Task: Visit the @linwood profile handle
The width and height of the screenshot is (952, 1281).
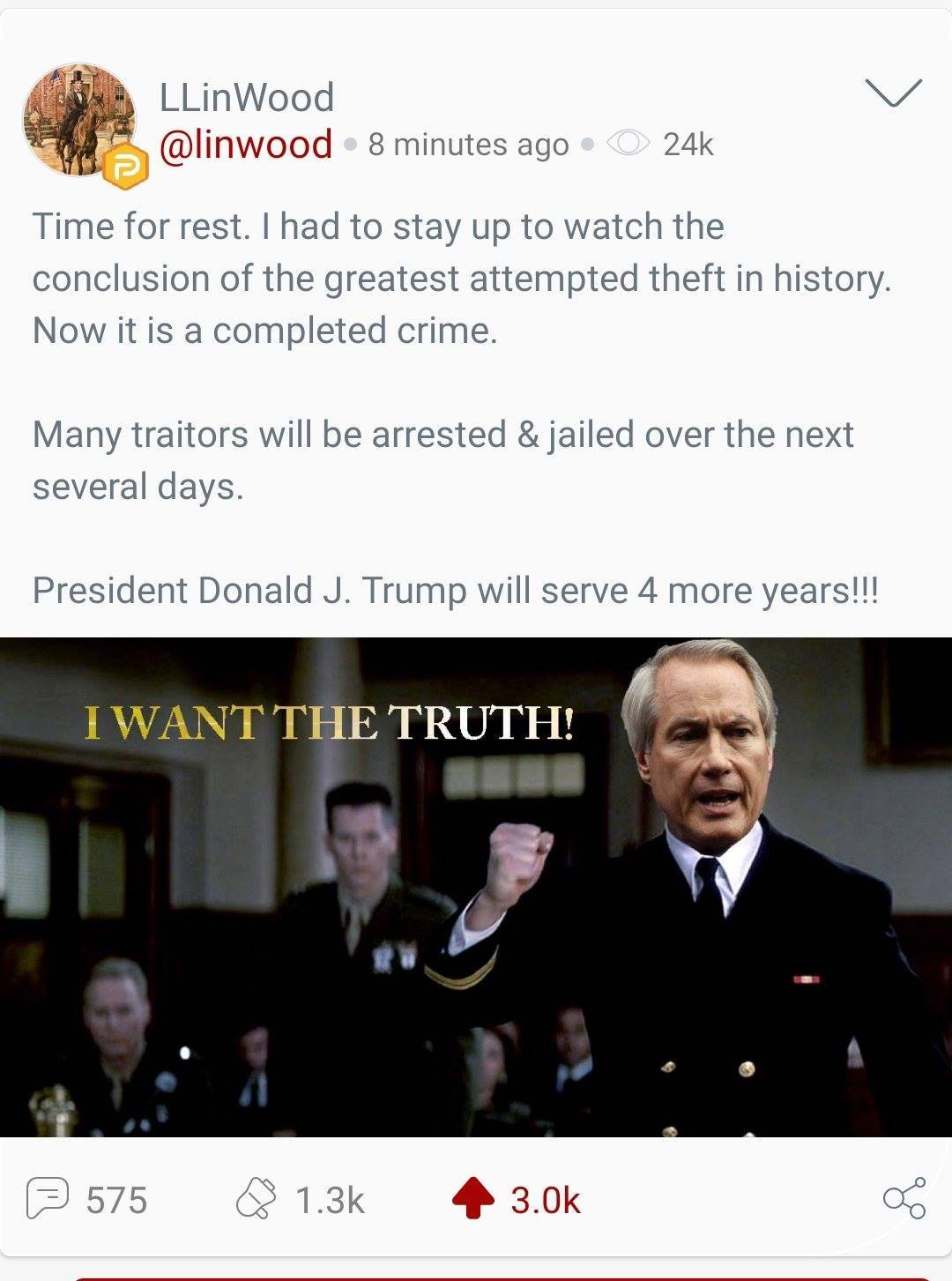Action: coord(246,144)
